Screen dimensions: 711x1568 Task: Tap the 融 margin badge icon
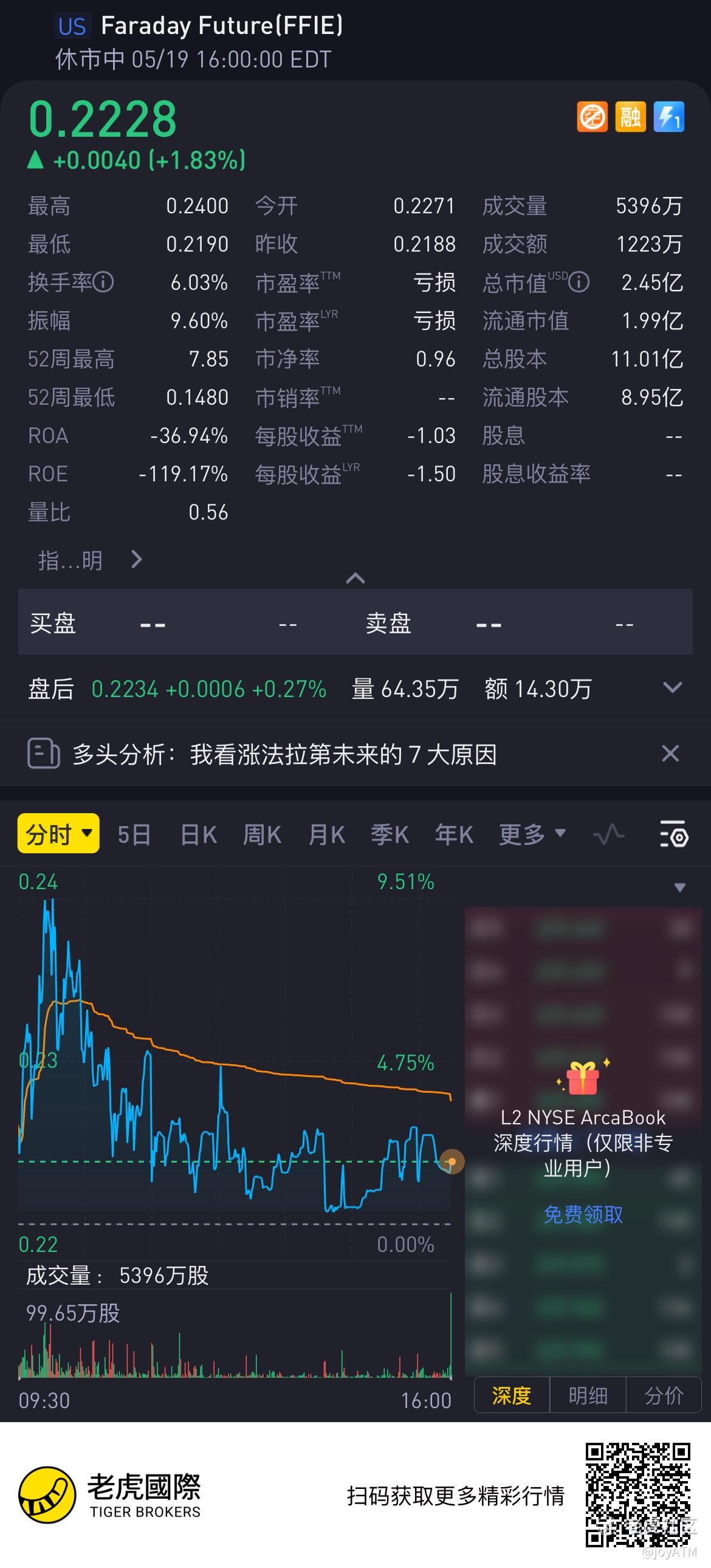(631, 117)
